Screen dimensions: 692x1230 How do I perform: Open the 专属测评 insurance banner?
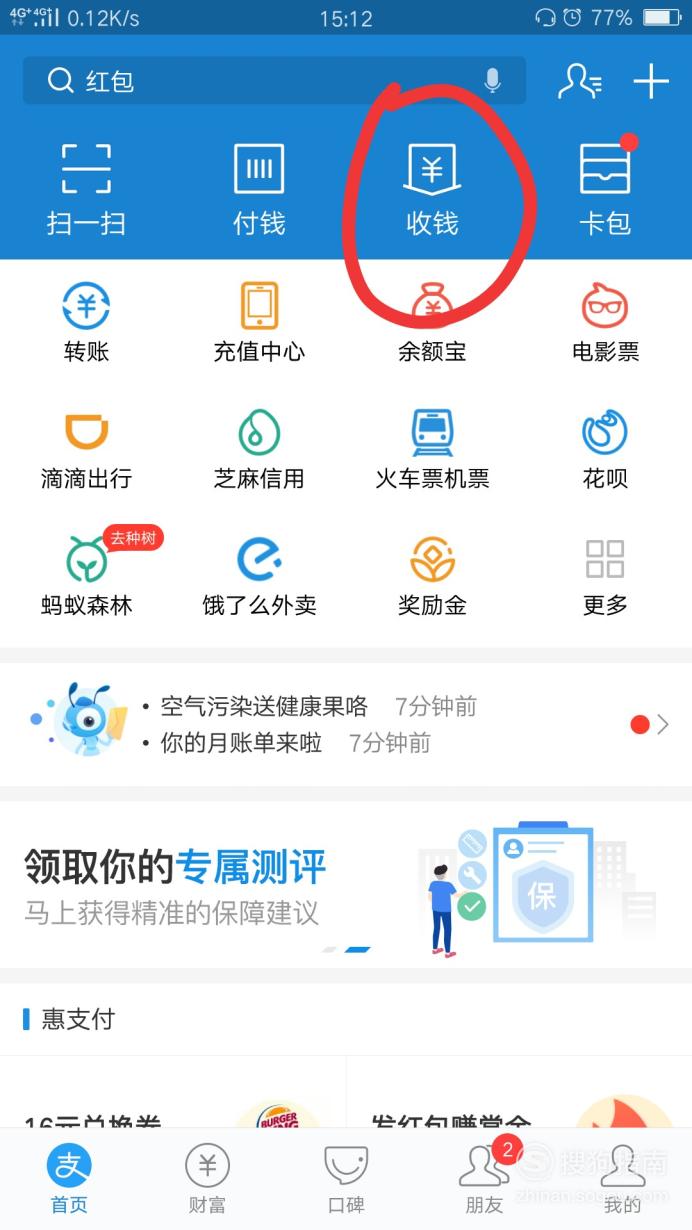click(x=346, y=884)
